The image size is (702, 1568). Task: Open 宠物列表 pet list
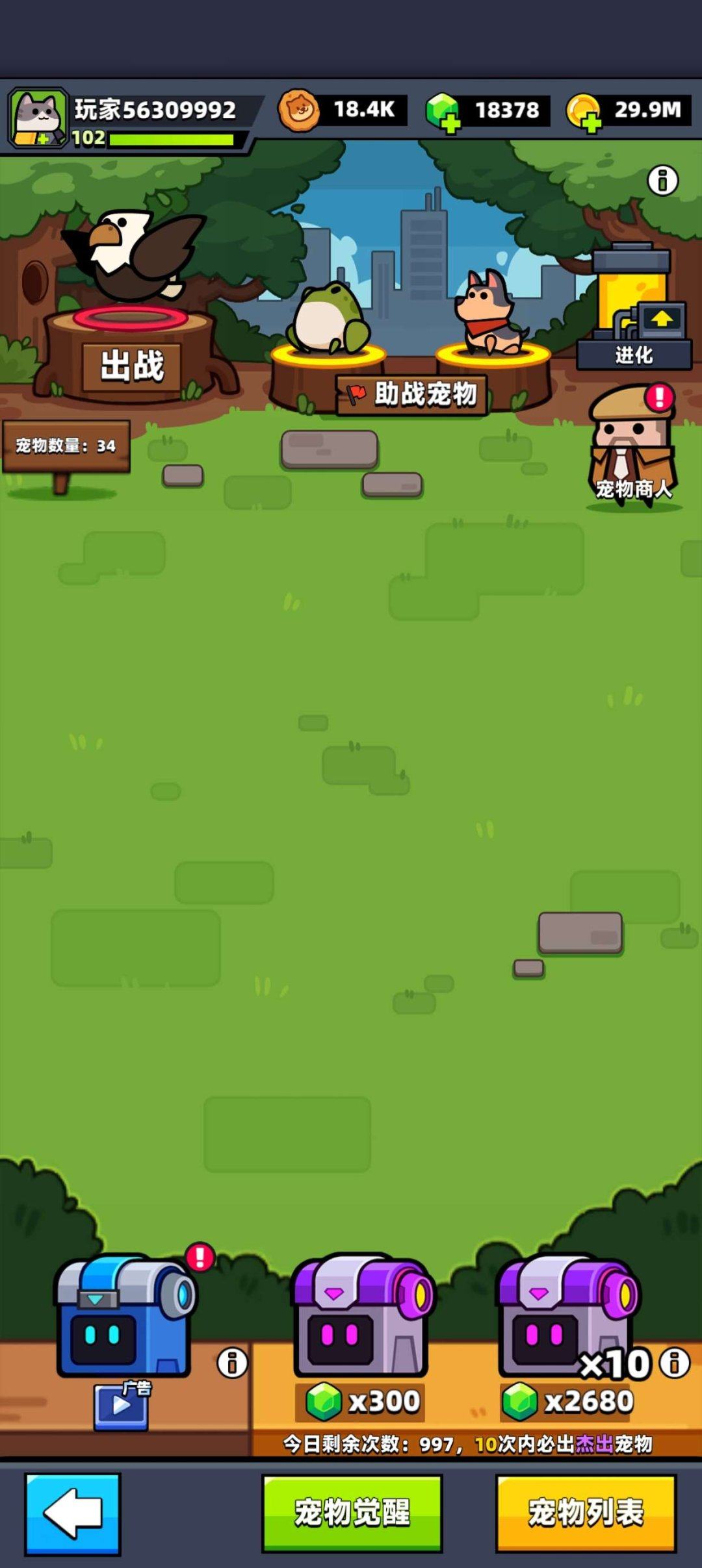tap(586, 1513)
